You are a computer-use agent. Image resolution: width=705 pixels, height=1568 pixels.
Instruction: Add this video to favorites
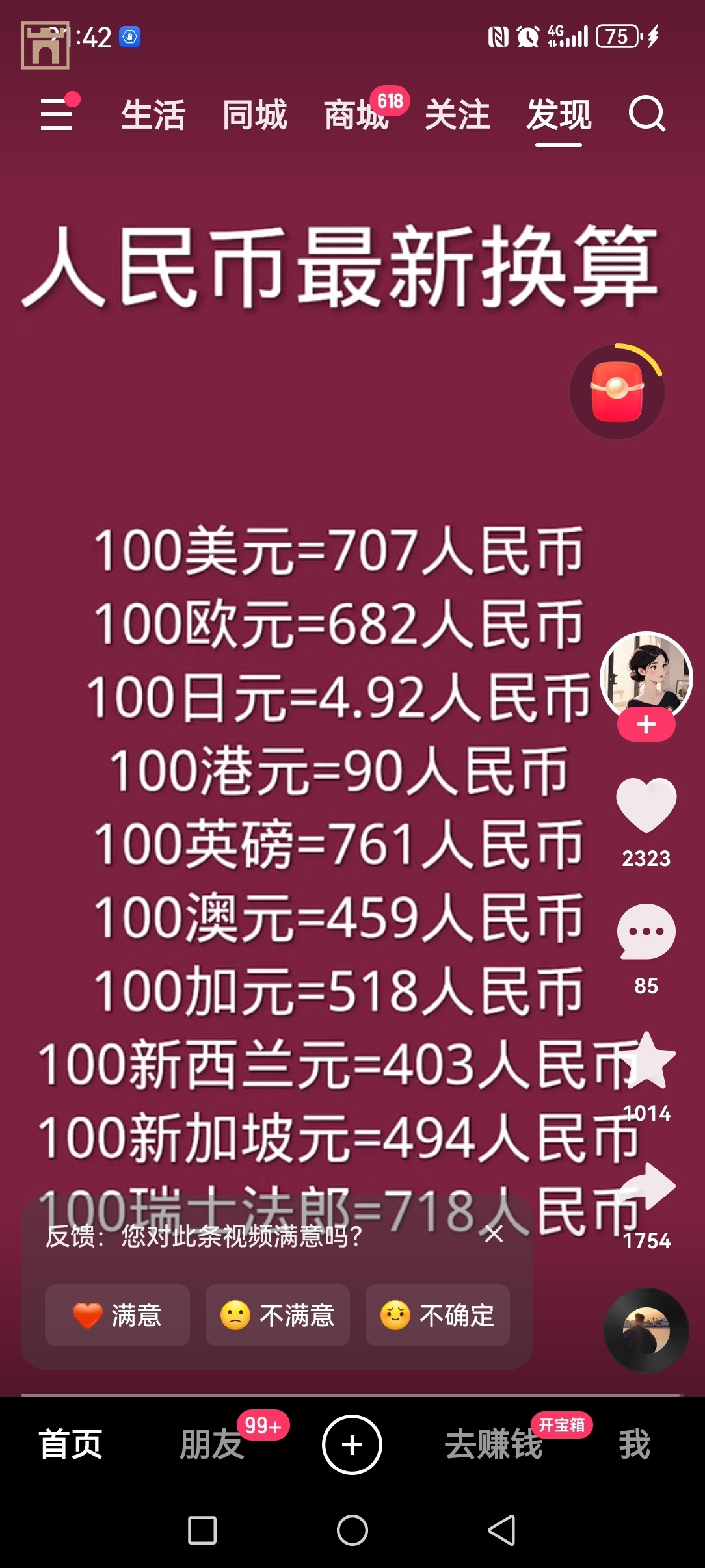pyautogui.click(x=646, y=1060)
